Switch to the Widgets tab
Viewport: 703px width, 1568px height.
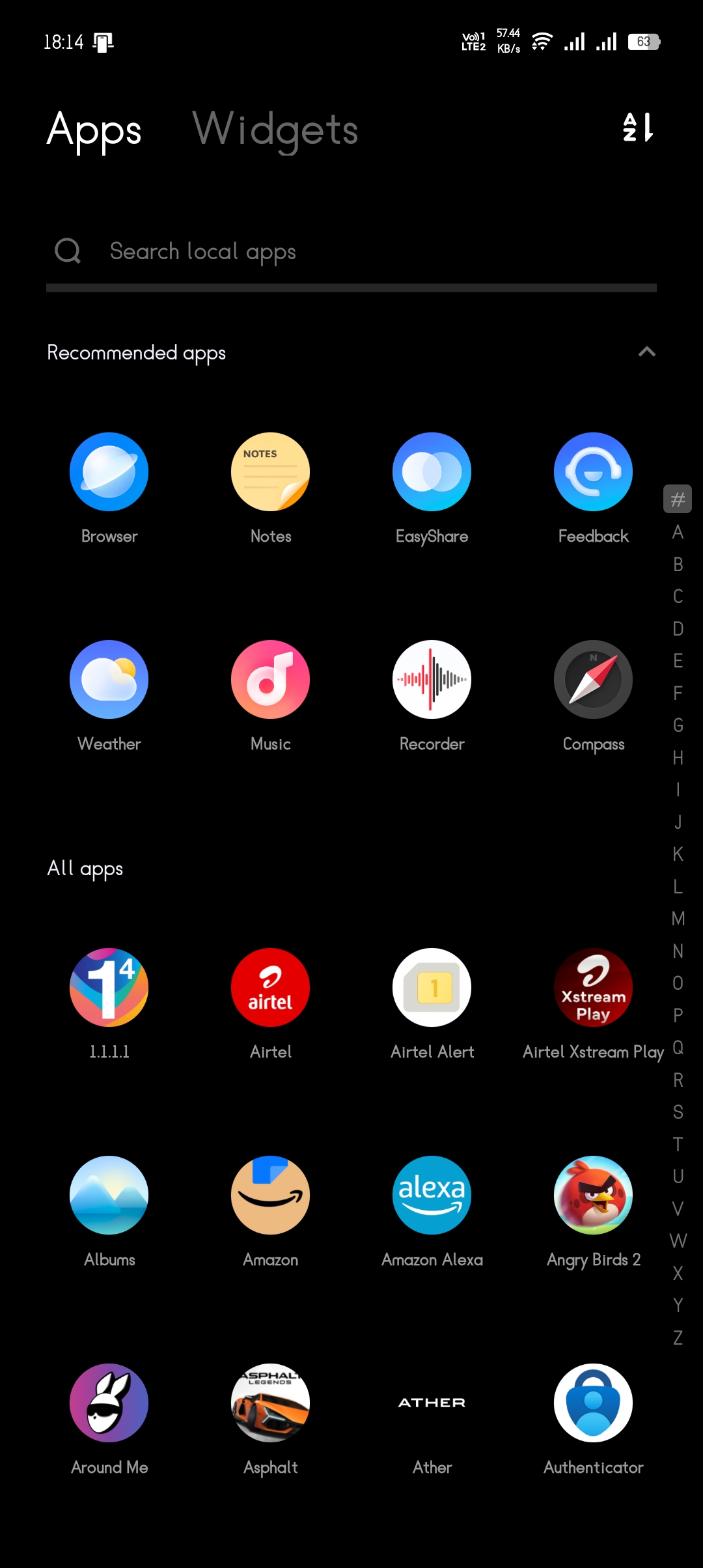coord(275,129)
